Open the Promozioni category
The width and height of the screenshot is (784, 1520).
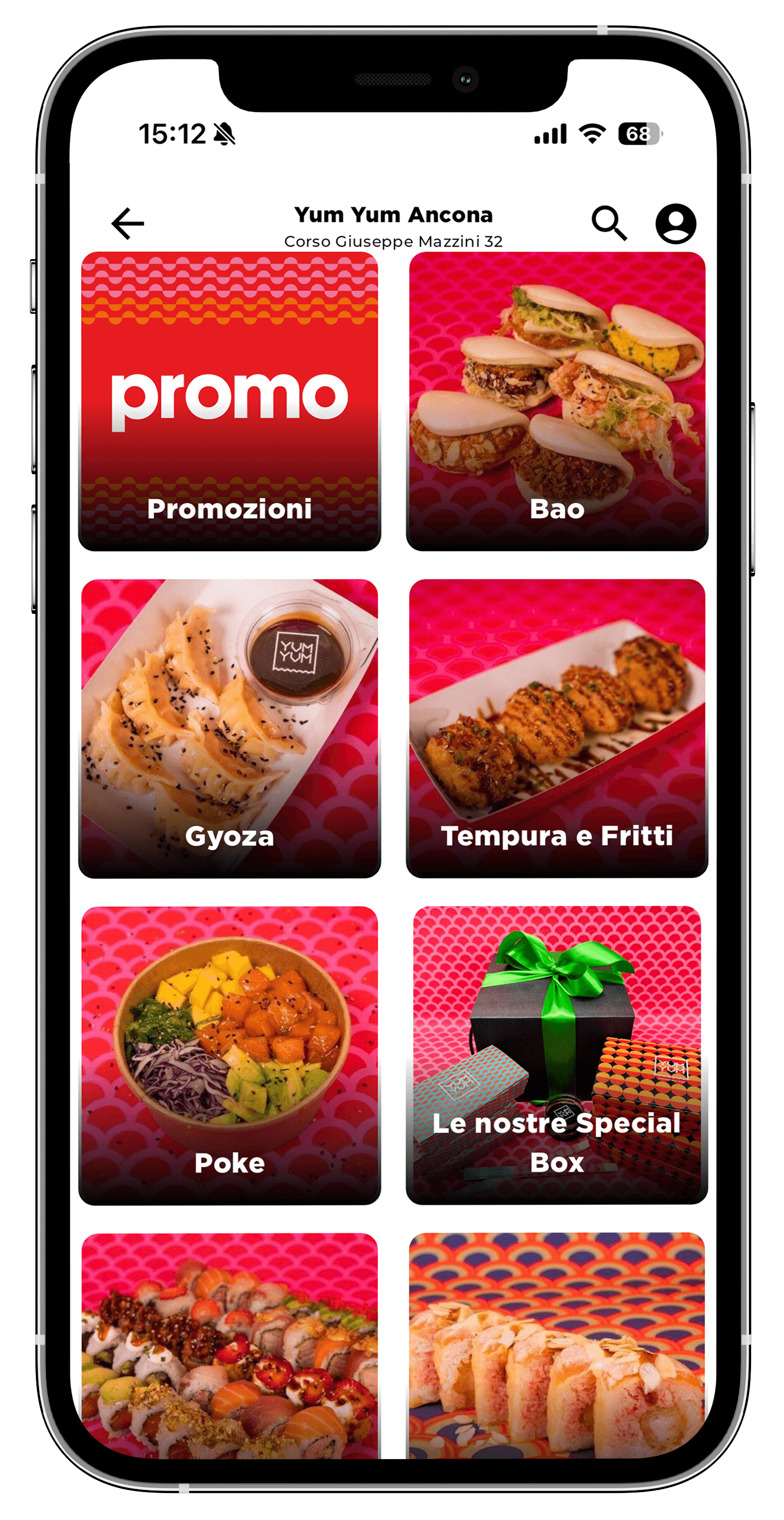tap(230, 401)
